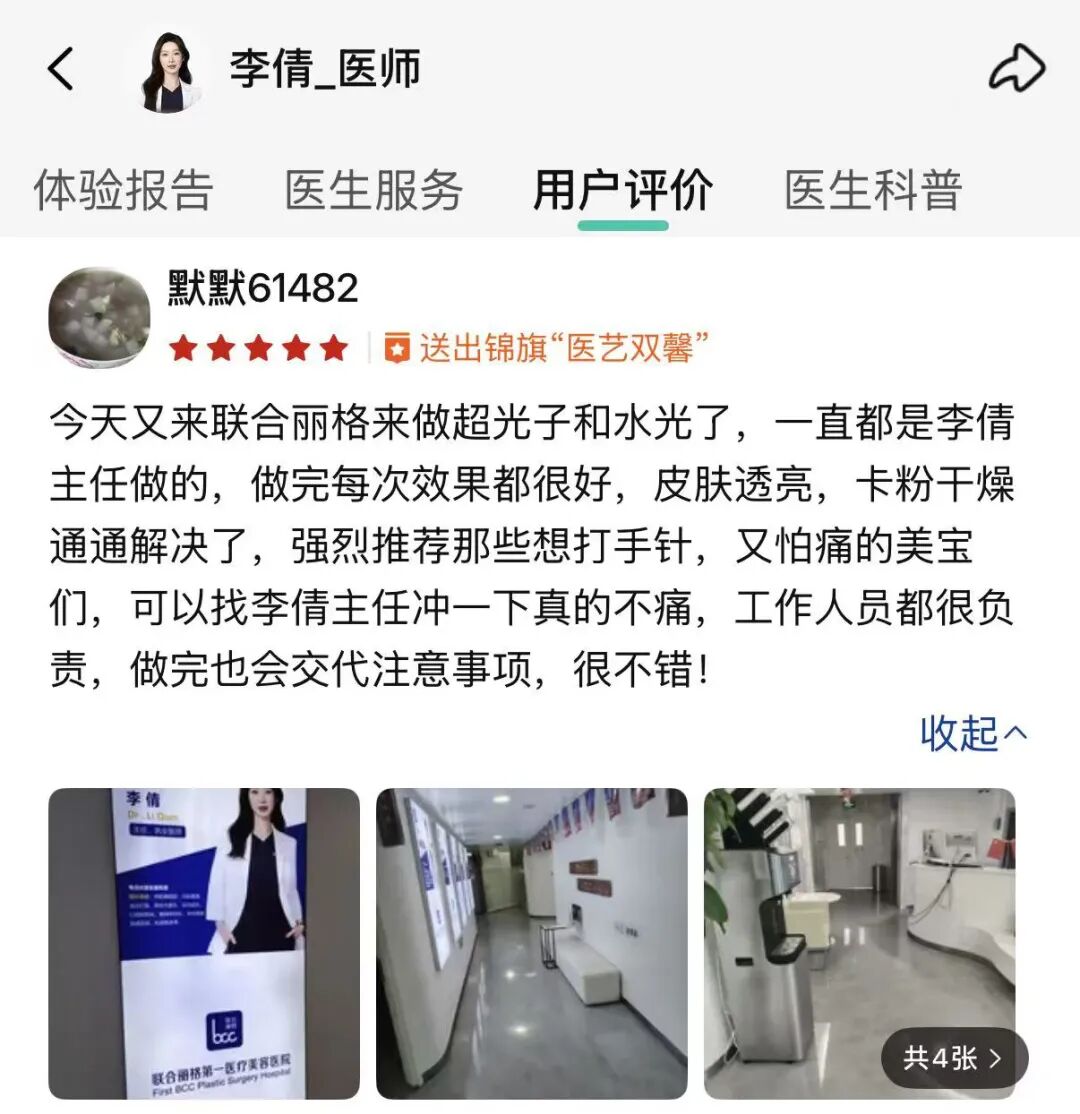
Task: Go back using the arrow
Action: (61, 70)
